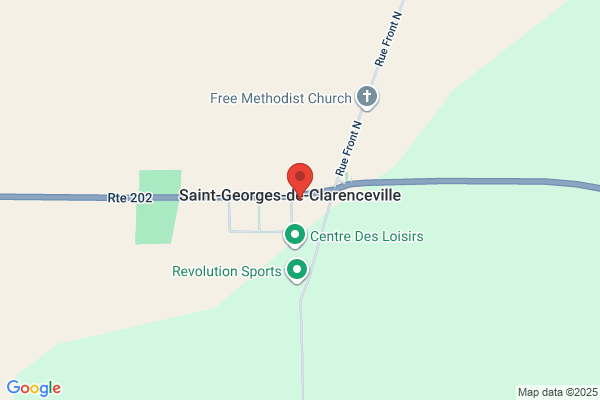
Task: Open the Free Methodist Church marker
Action: coord(367,97)
